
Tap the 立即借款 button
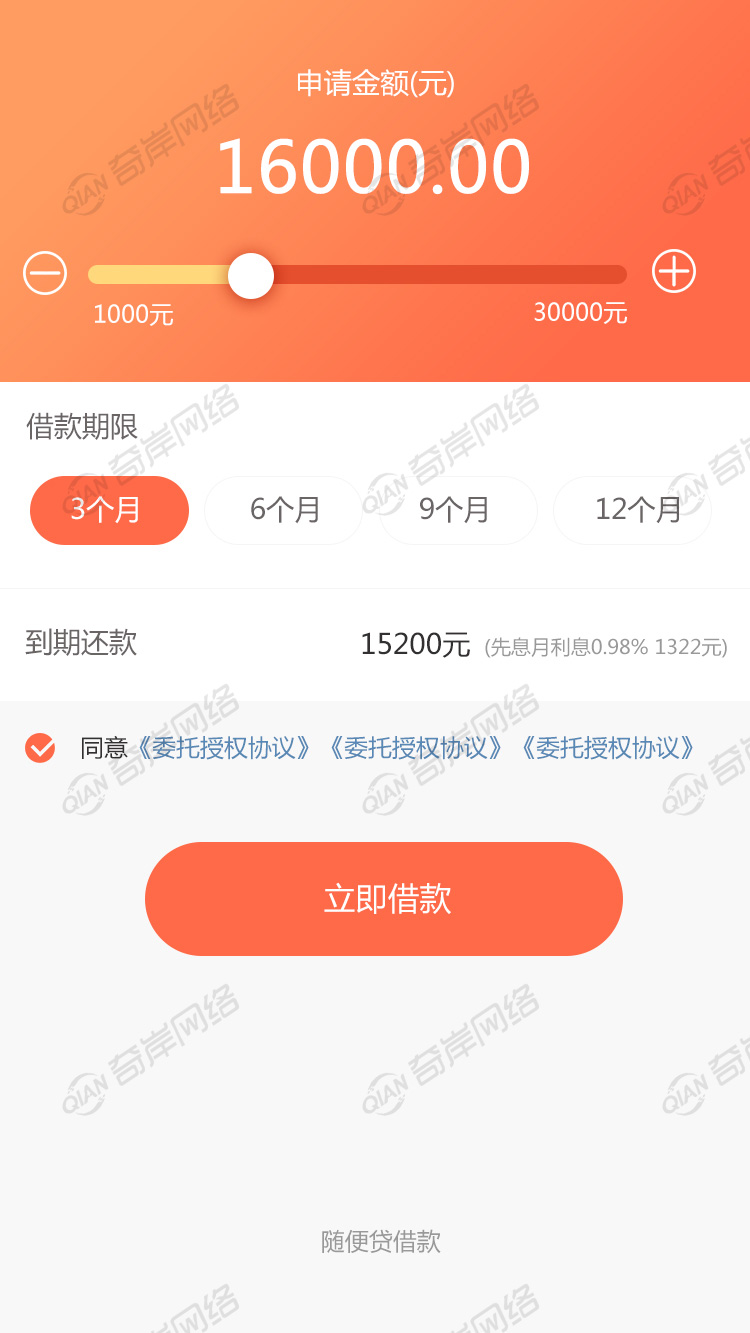click(x=384, y=898)
